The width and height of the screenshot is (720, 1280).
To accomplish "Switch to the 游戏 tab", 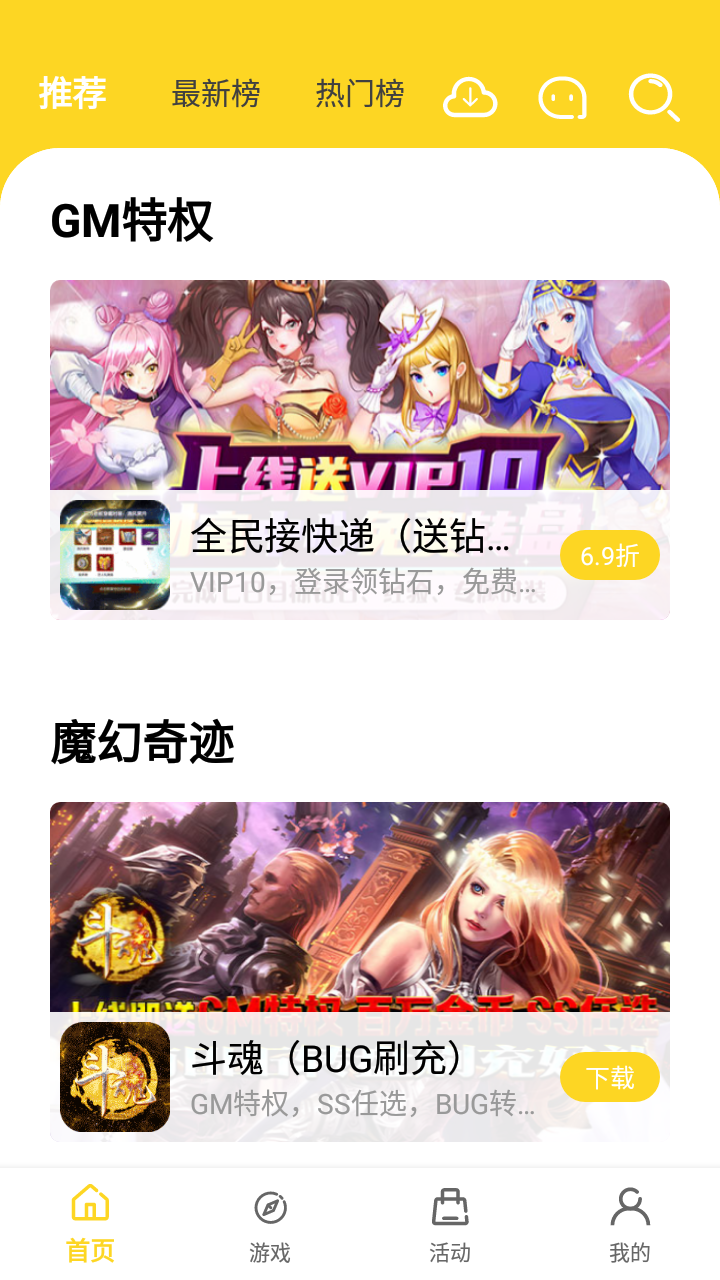I will [x=270, y=1222].
